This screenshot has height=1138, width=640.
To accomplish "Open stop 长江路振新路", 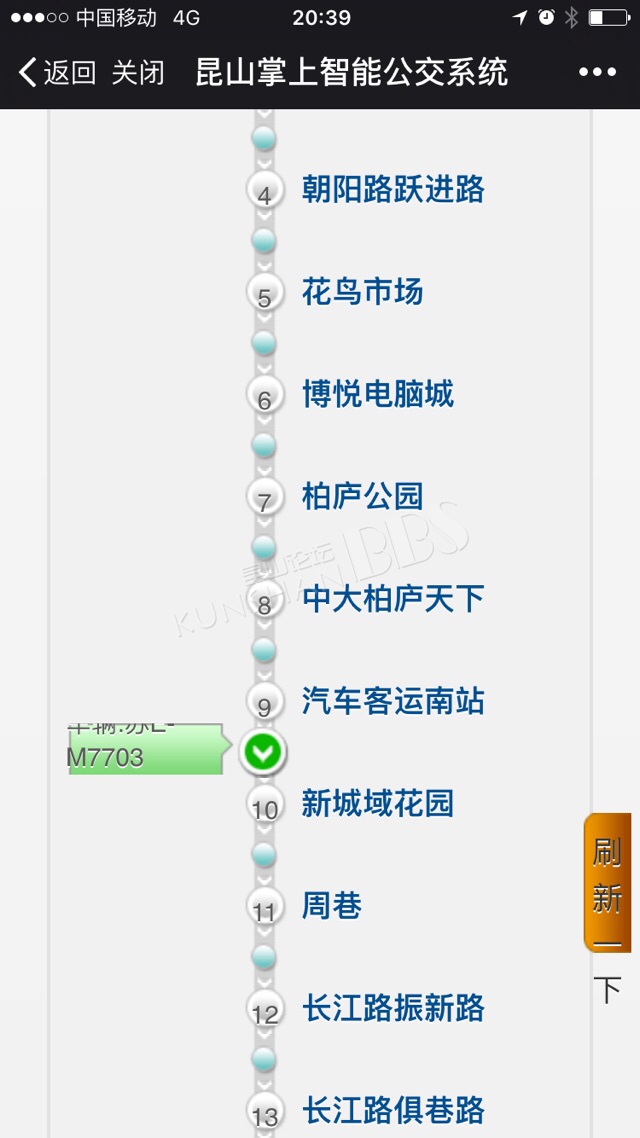I will [x=393, y=1009].
